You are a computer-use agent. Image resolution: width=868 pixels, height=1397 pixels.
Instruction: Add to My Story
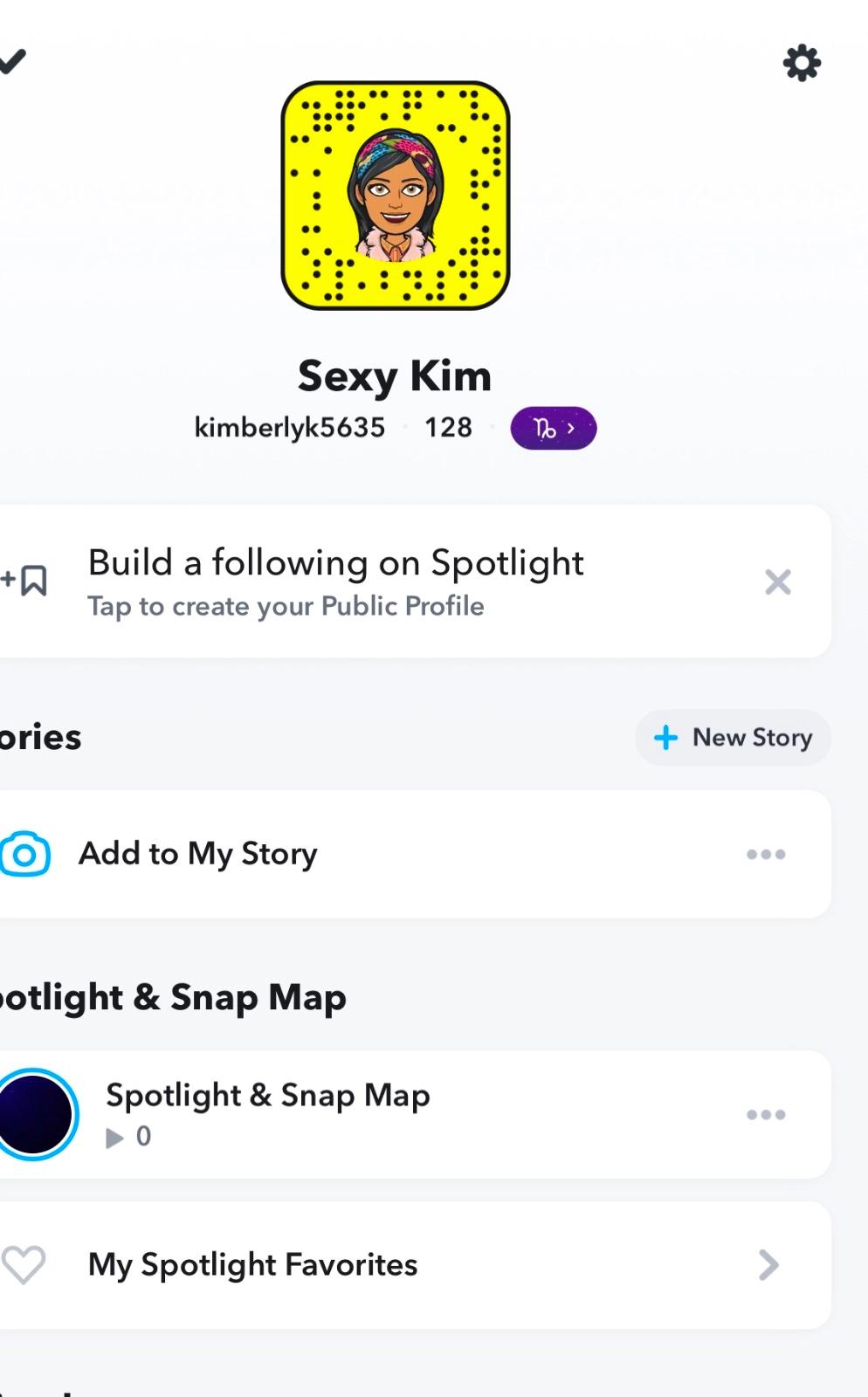click(x=198, y=854)
